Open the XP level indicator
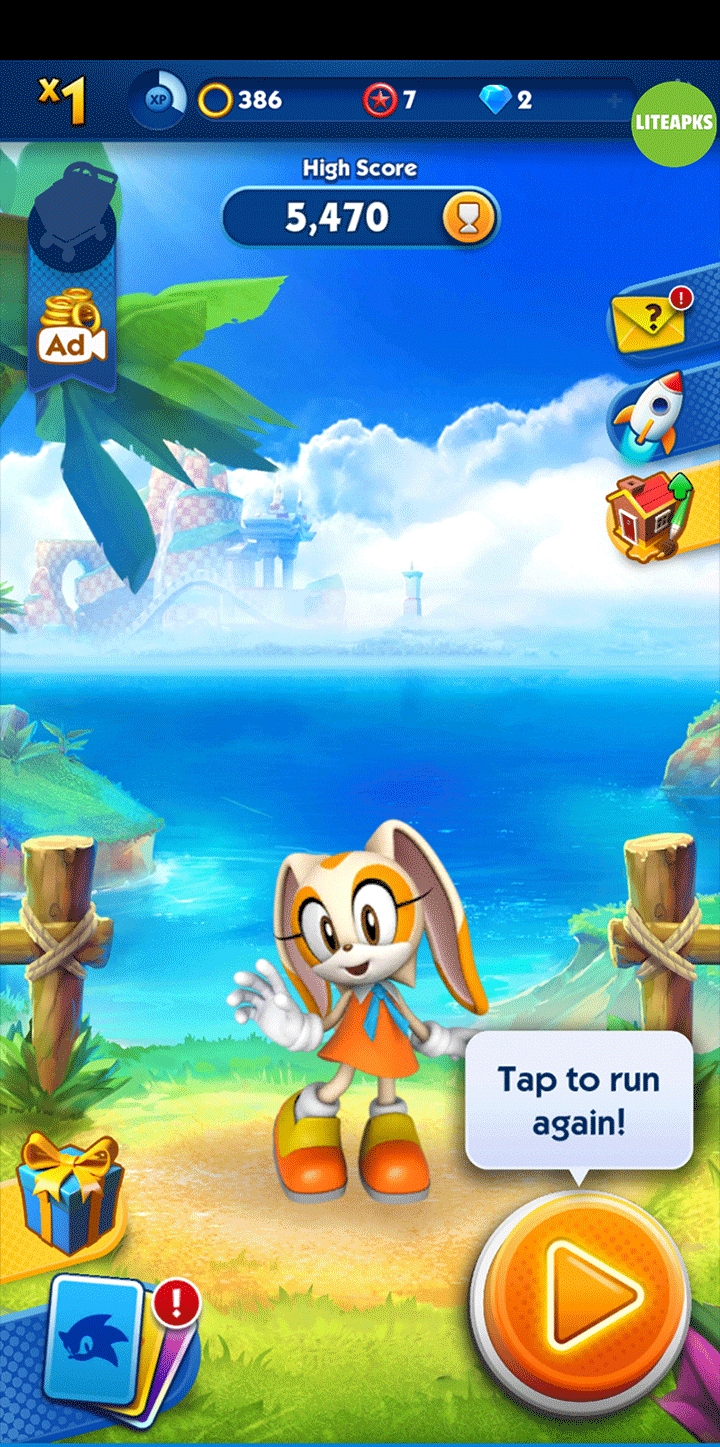 tap(158, 99)
